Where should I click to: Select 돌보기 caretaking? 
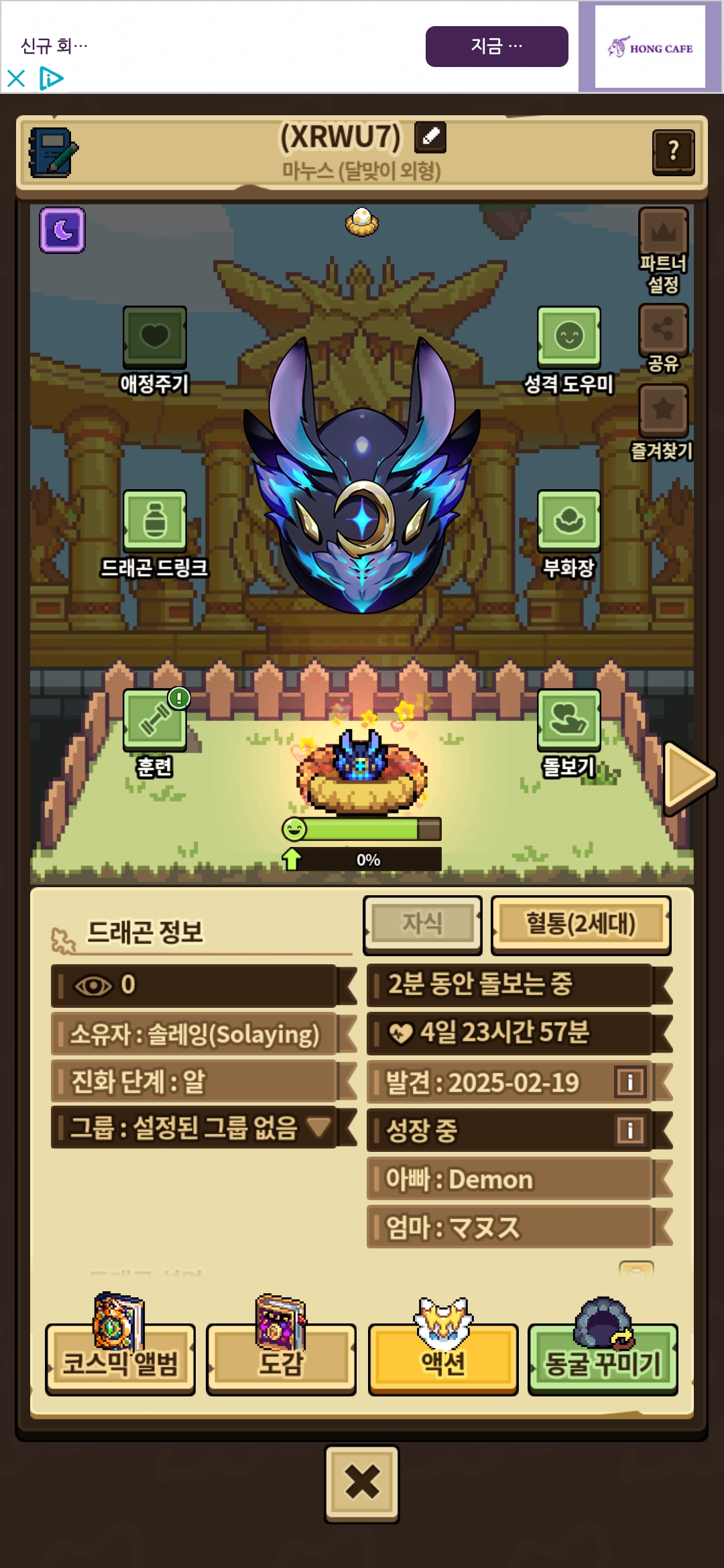coord(568,720)
